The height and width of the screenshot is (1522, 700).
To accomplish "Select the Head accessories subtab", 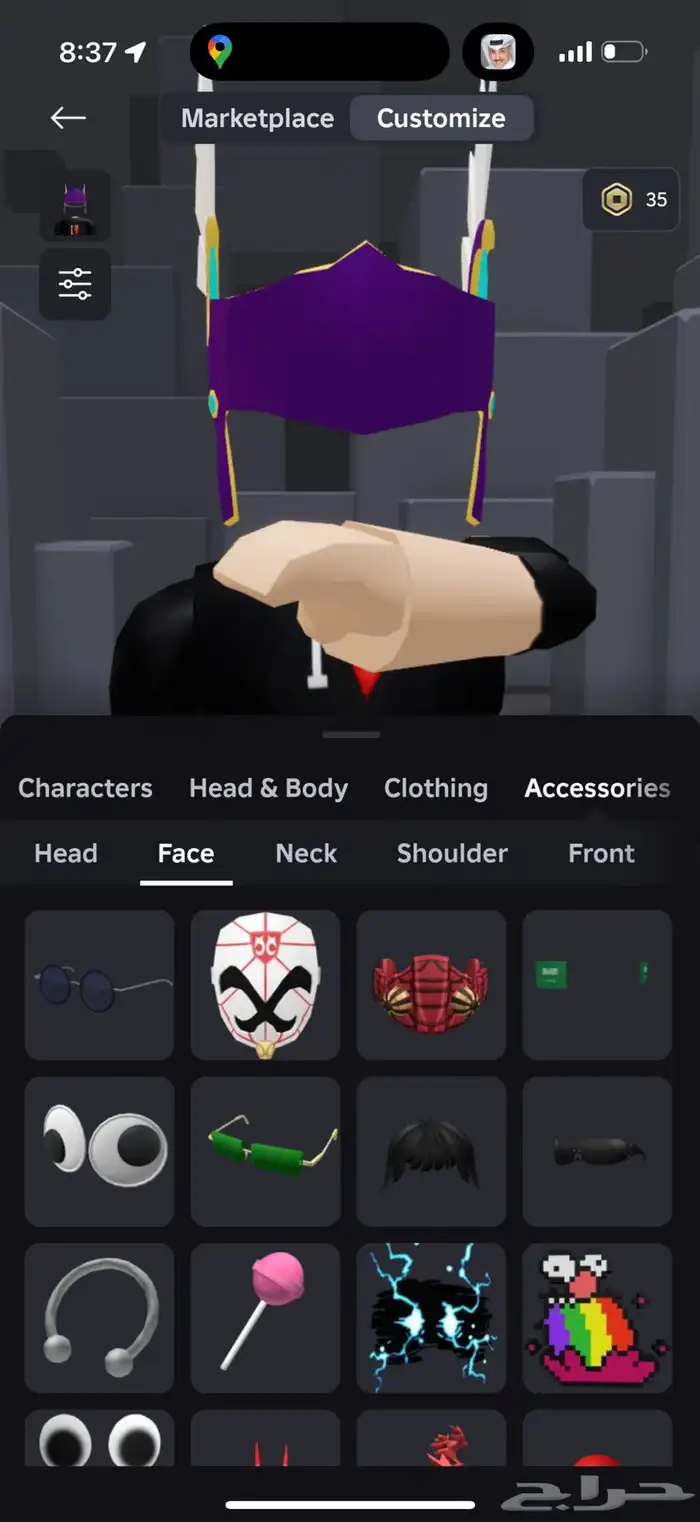I will click(66, 853).
